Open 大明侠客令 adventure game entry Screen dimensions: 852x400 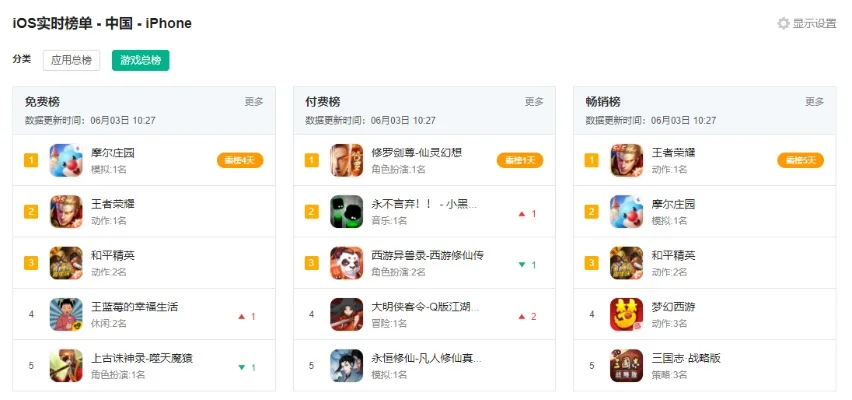(x=424, y=306)
